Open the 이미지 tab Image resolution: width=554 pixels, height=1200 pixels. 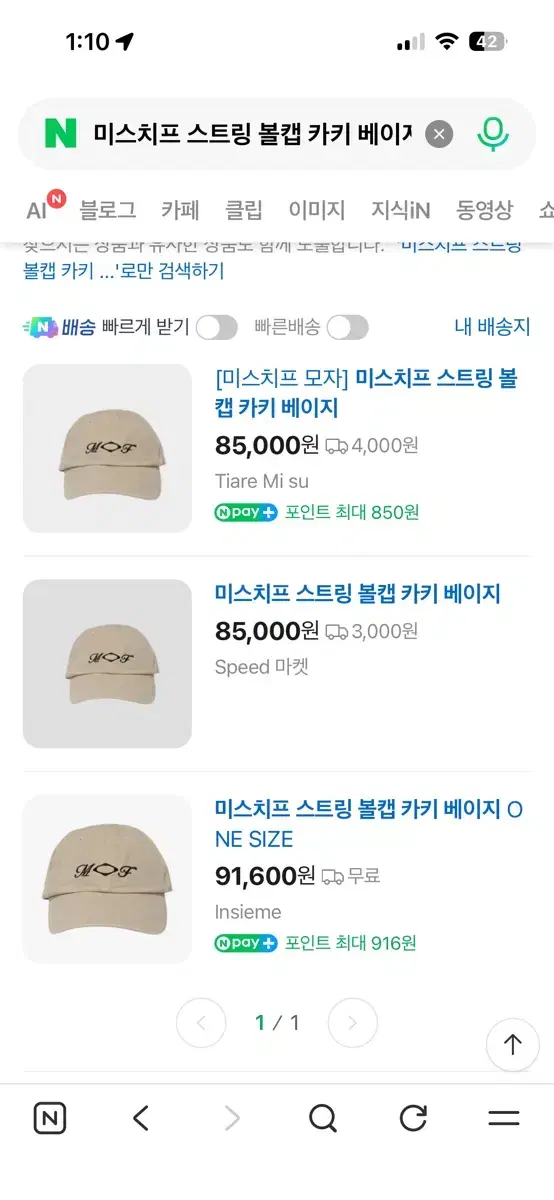[x=317, y=210]
